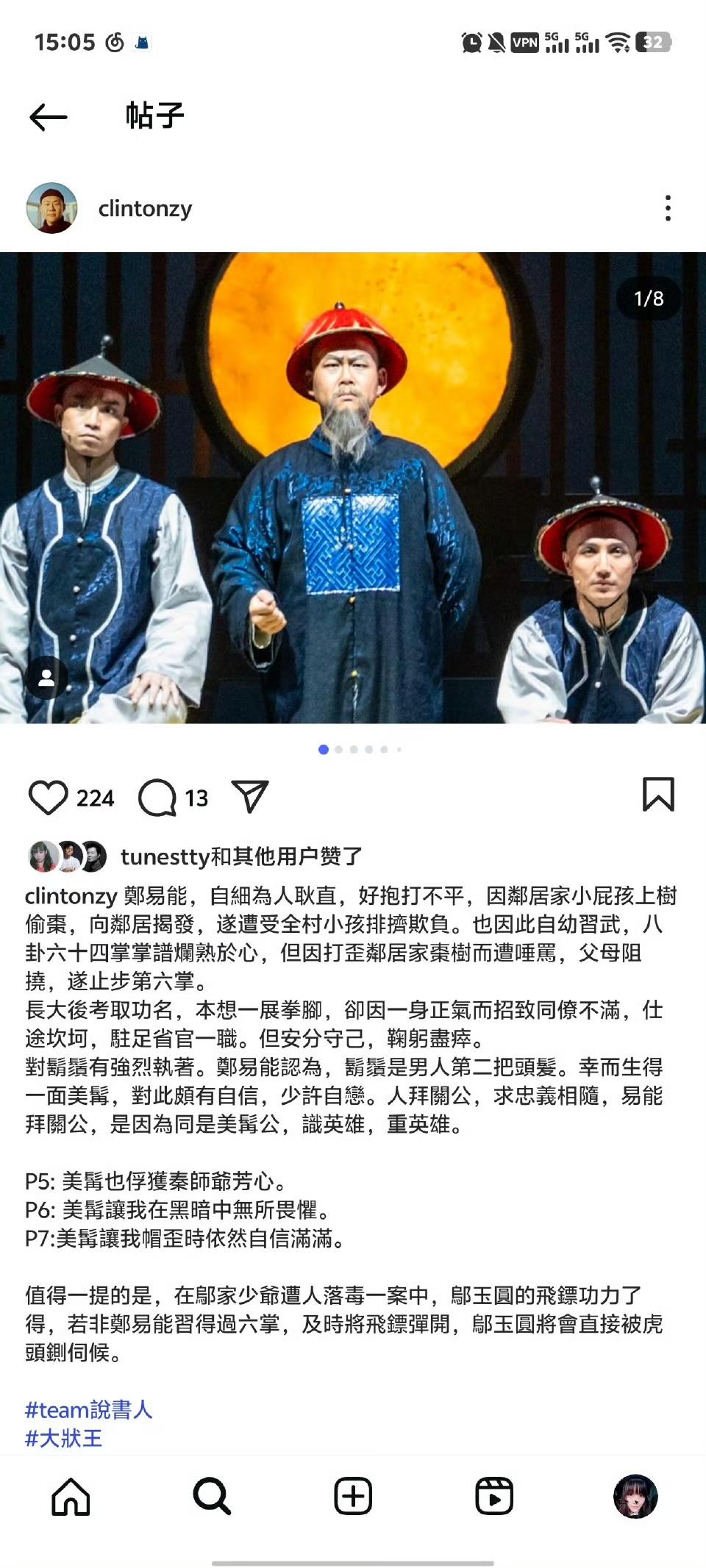The height and width of the screenshot is (1568, 706).
Task: Show people tagged in the photo
Action: [46, 678]
